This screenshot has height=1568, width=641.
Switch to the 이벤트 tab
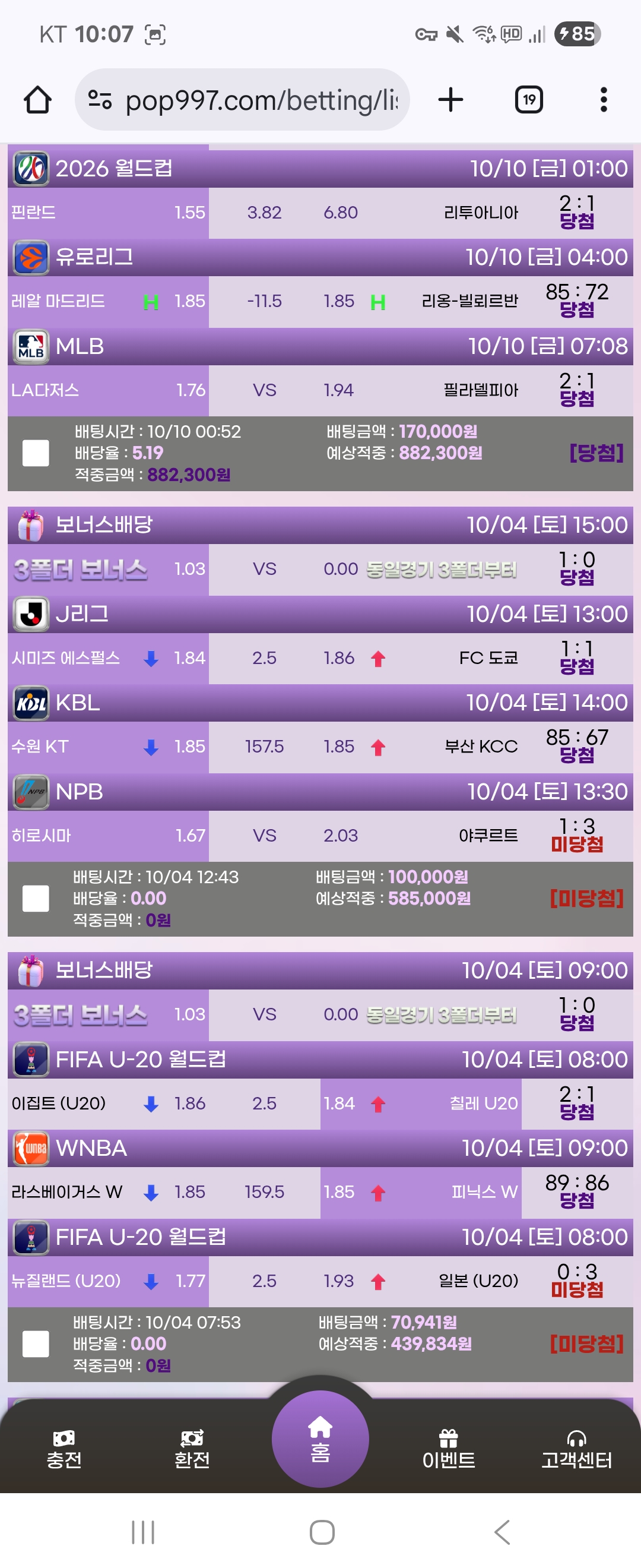point(448,1450)
